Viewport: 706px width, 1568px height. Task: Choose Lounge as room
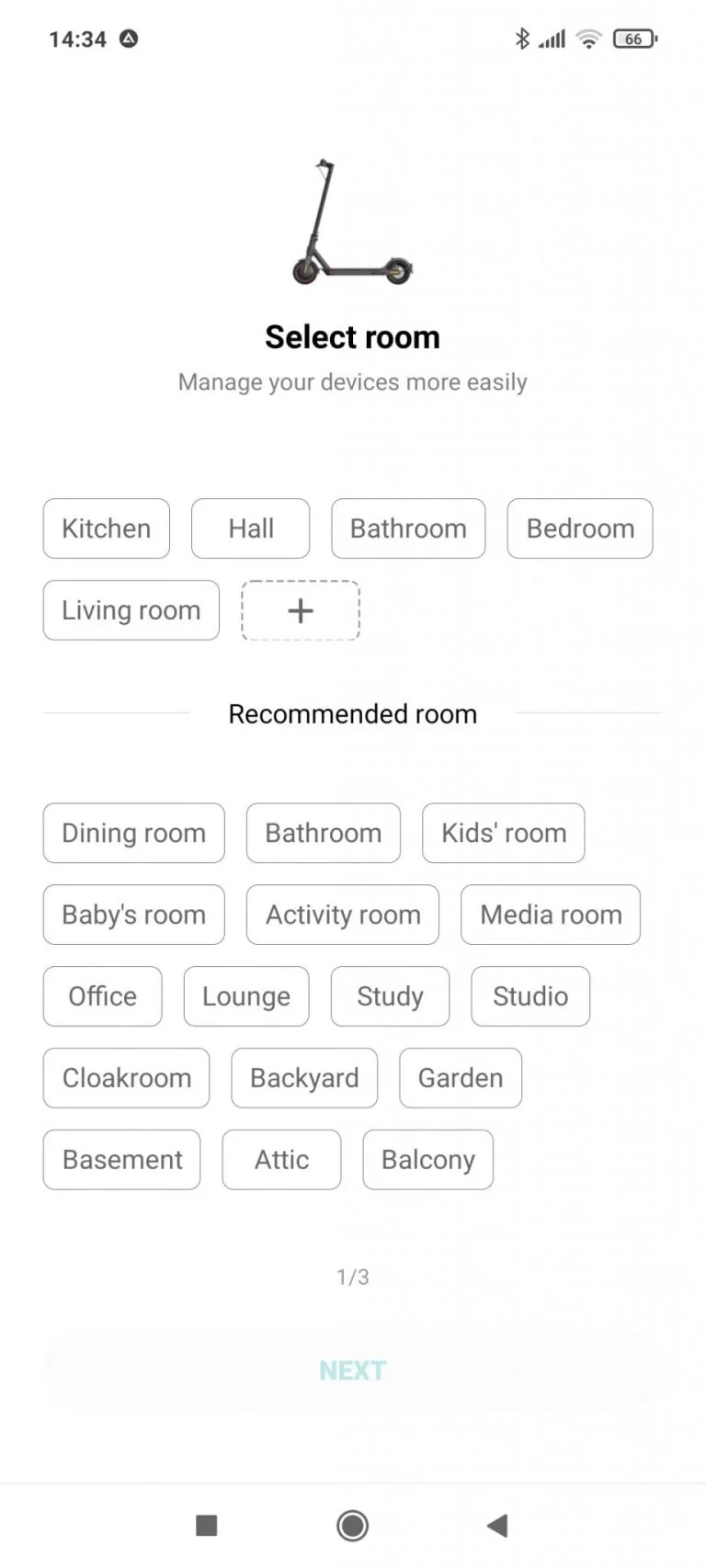pyautogui.click(x=245, y=996)
